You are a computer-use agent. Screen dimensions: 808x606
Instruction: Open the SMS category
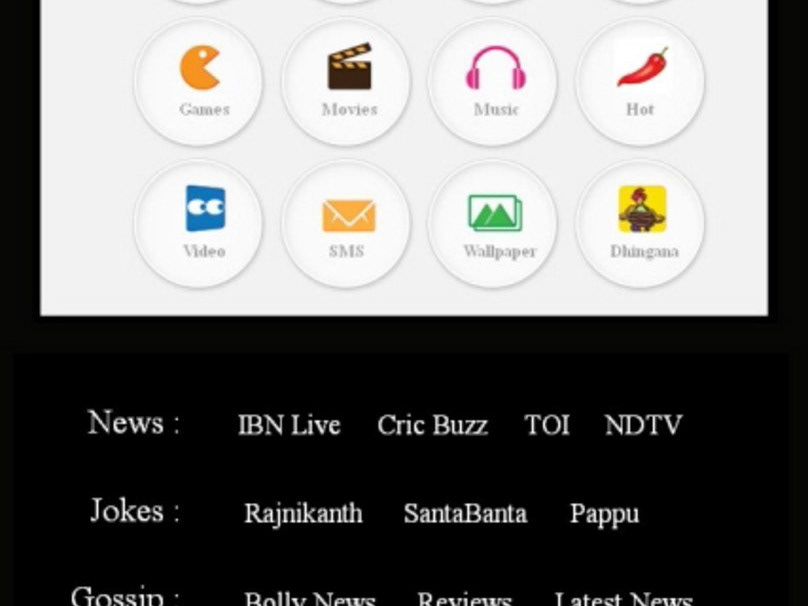[x=346, y=224]
